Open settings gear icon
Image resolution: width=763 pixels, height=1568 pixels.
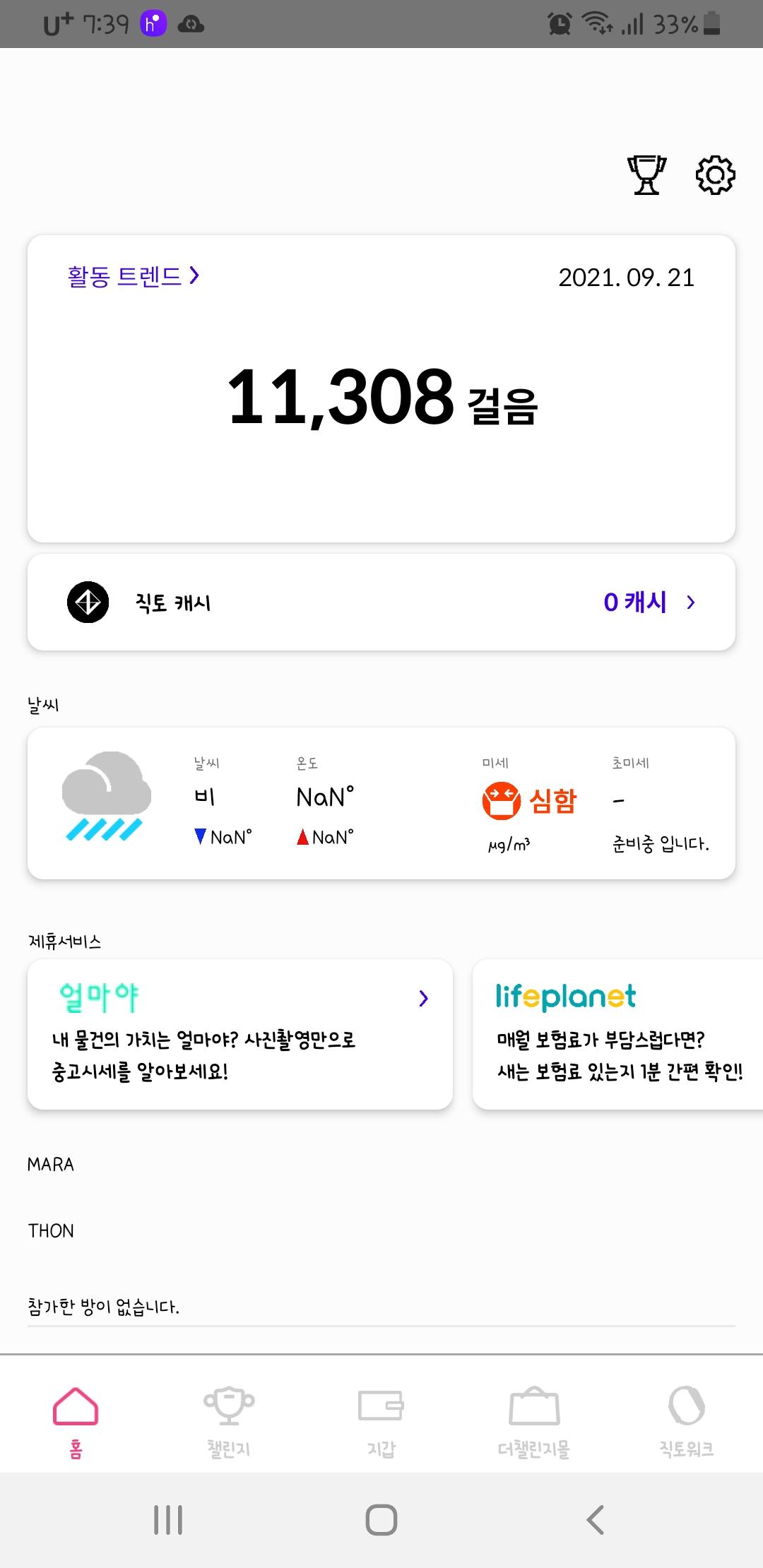point(715,175)
